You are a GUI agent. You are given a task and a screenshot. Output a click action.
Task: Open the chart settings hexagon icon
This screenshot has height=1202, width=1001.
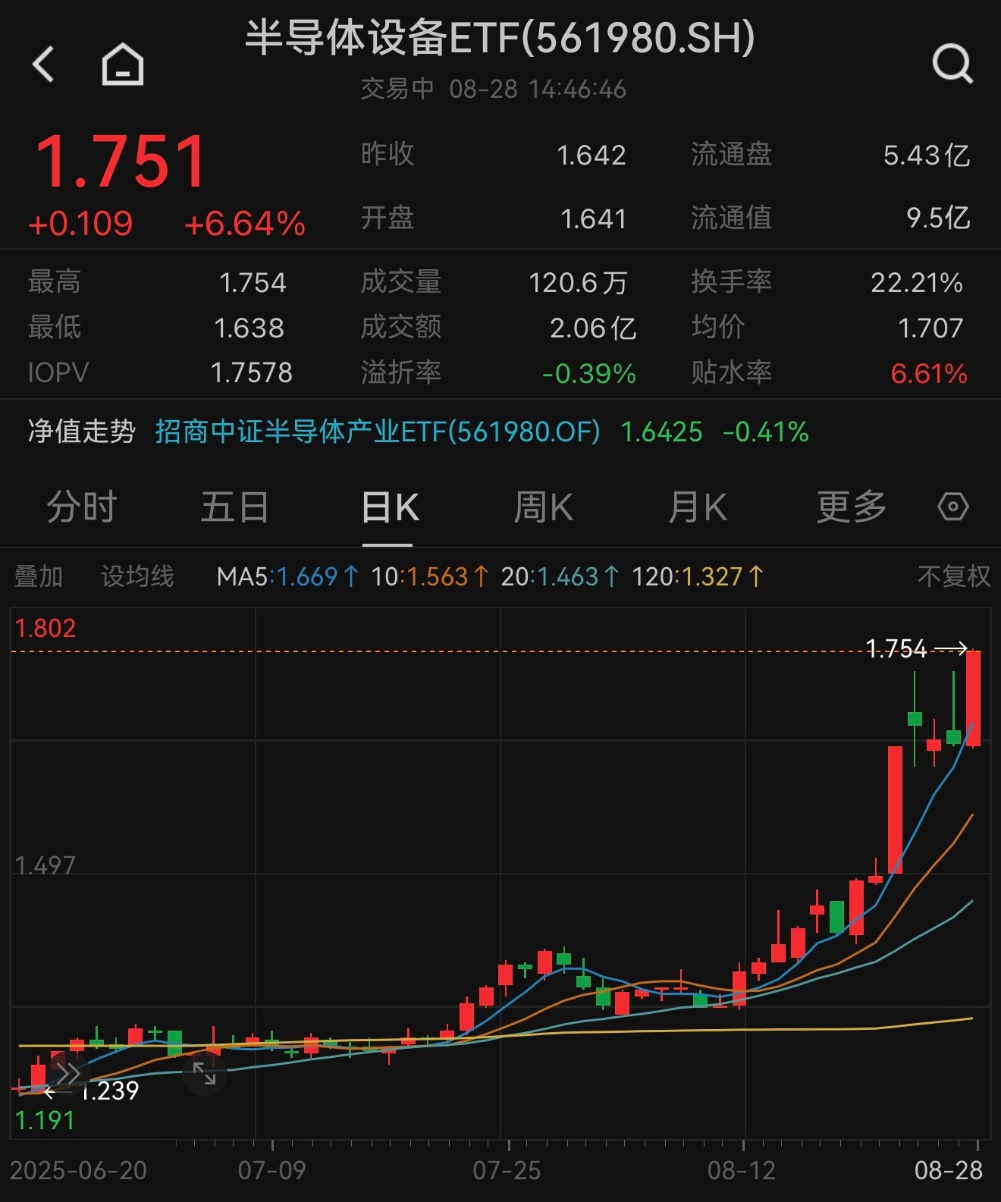tap(952, 507)
